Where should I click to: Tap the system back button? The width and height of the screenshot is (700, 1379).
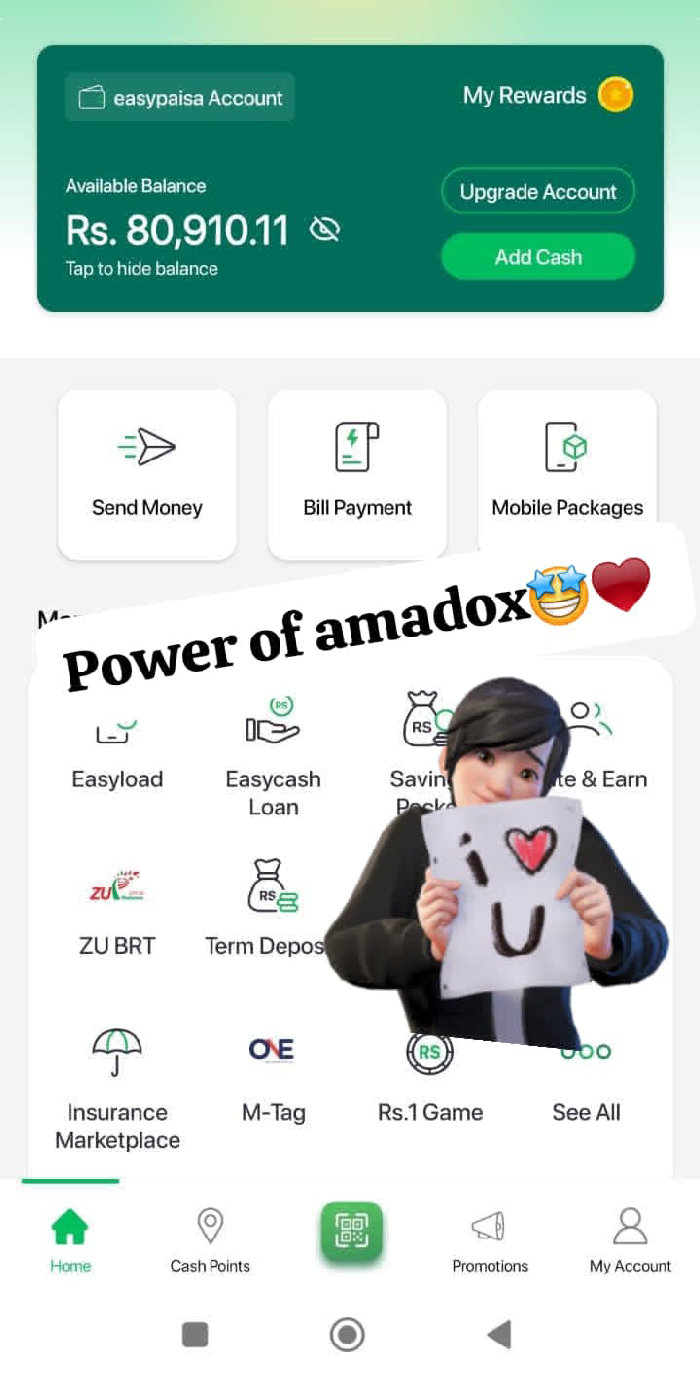tap(499, 1334)
